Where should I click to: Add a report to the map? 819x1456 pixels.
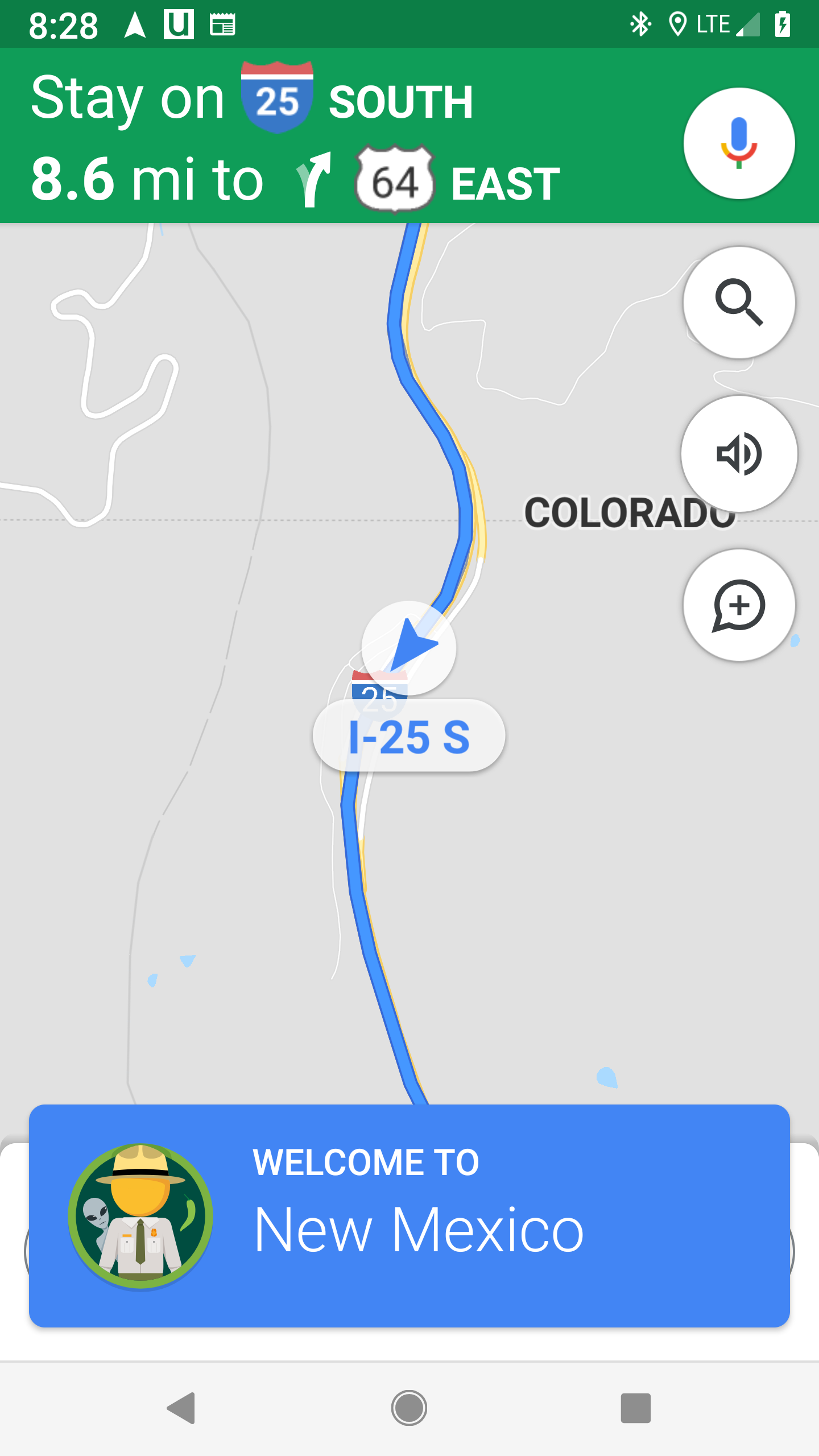[x=739, y=605]
